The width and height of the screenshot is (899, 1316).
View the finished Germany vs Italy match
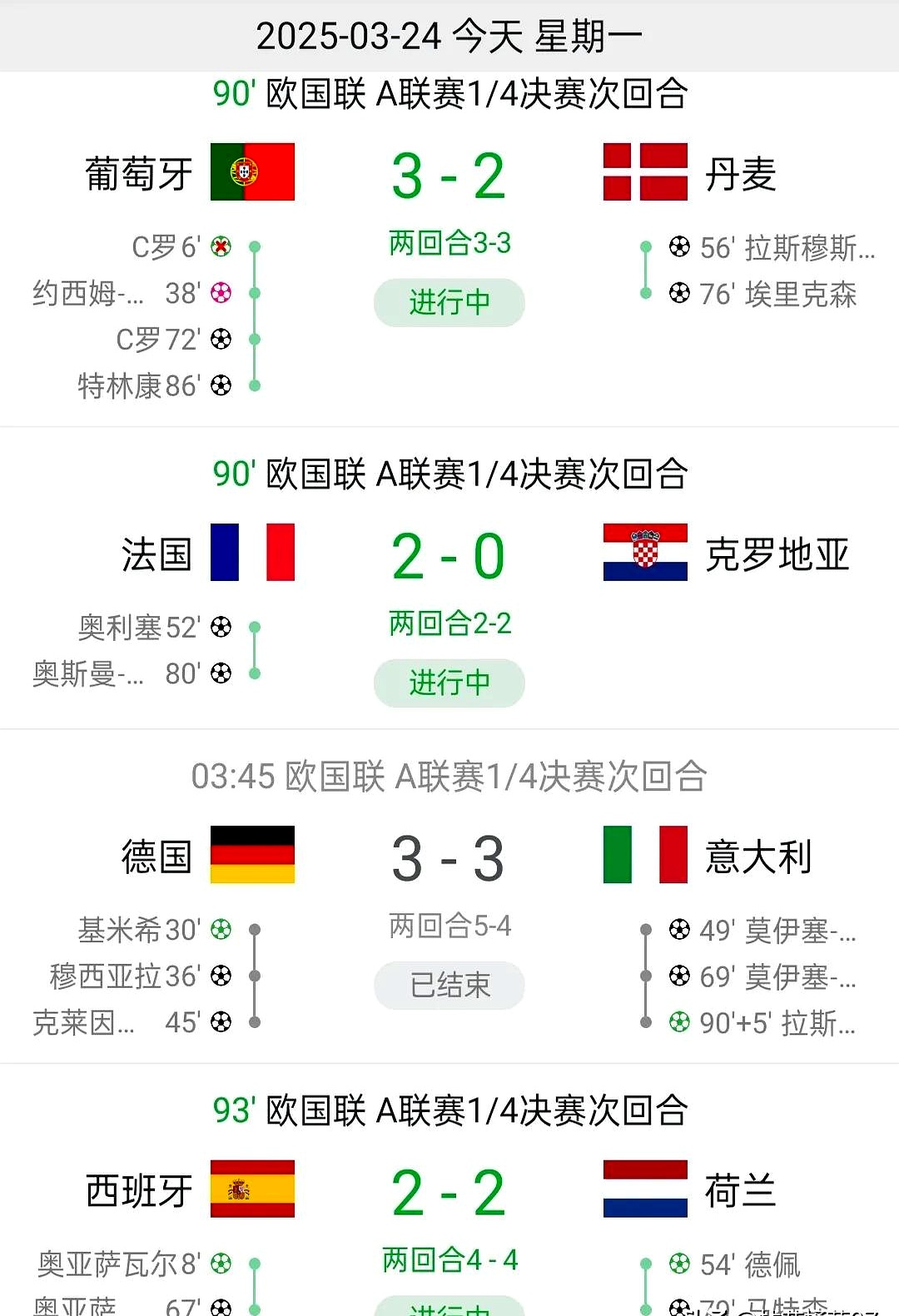[449, 859]
